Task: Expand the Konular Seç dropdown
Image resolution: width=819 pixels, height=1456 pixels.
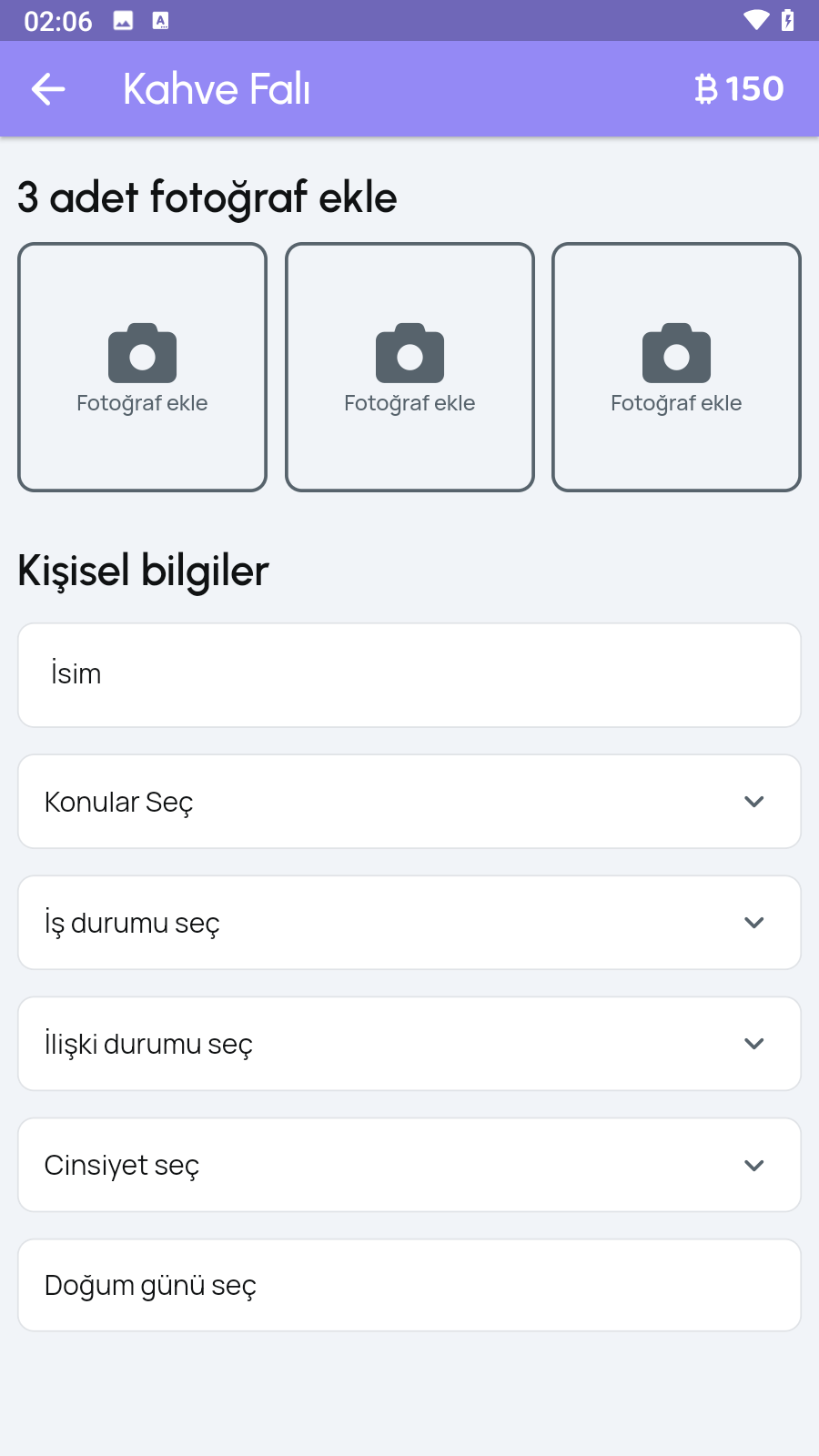Action: tap(409, 802)
